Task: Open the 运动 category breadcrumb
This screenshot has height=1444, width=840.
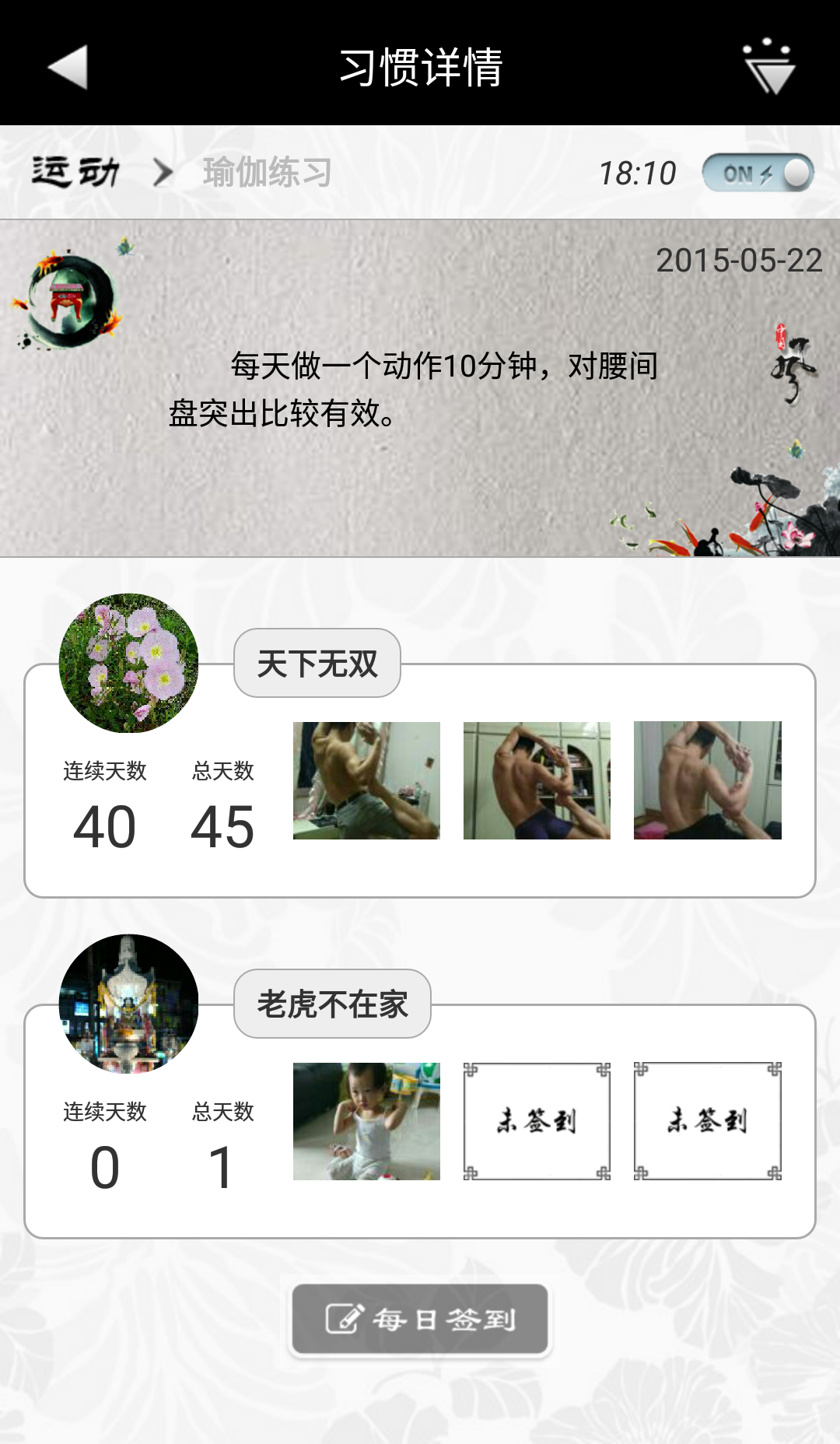Action: click(75, 172)
